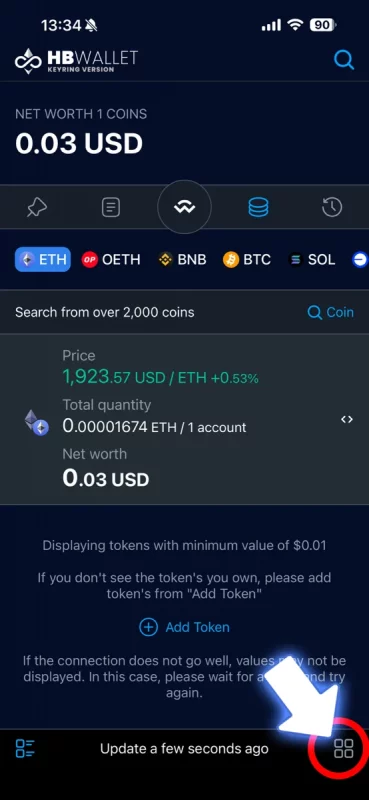Switch to the SOL network chip
The image size is (369, 800).
tap(311, 260)
